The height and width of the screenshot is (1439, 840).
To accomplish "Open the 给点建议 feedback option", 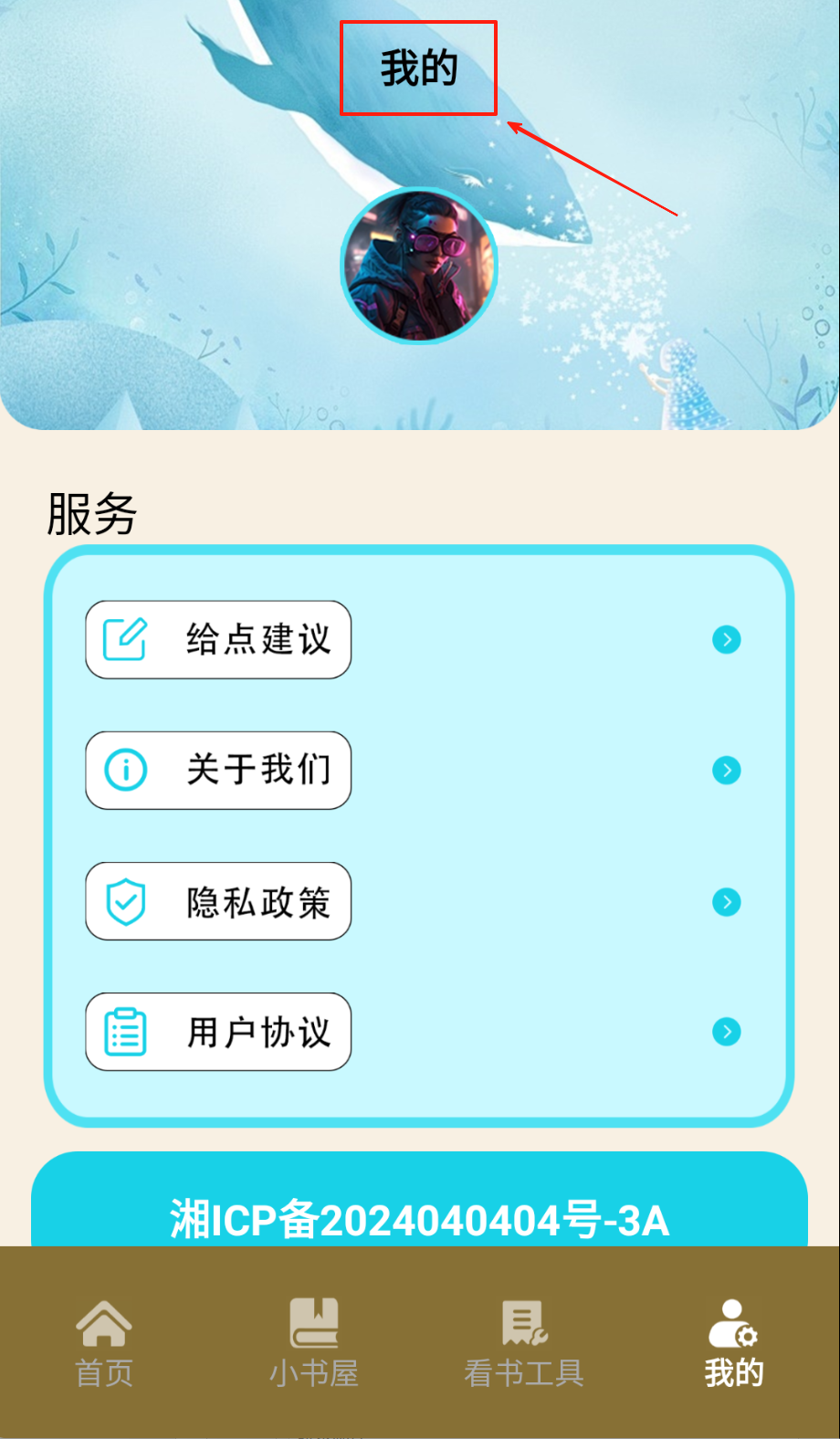I will pos(218,639).
